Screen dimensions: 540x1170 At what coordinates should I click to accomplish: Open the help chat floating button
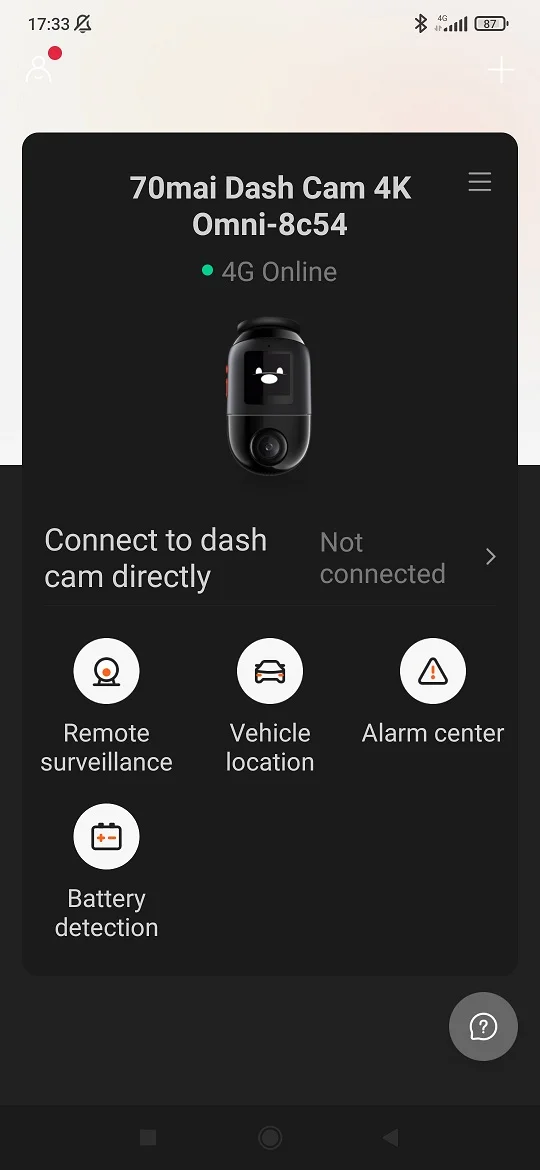(x=483, y=1027)
